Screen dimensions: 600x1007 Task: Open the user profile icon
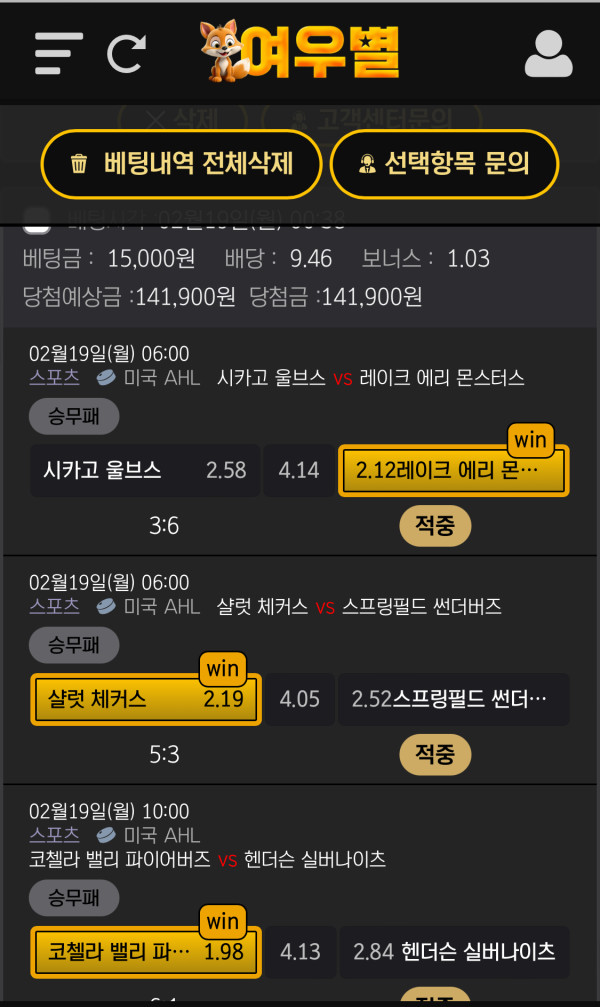548,54
